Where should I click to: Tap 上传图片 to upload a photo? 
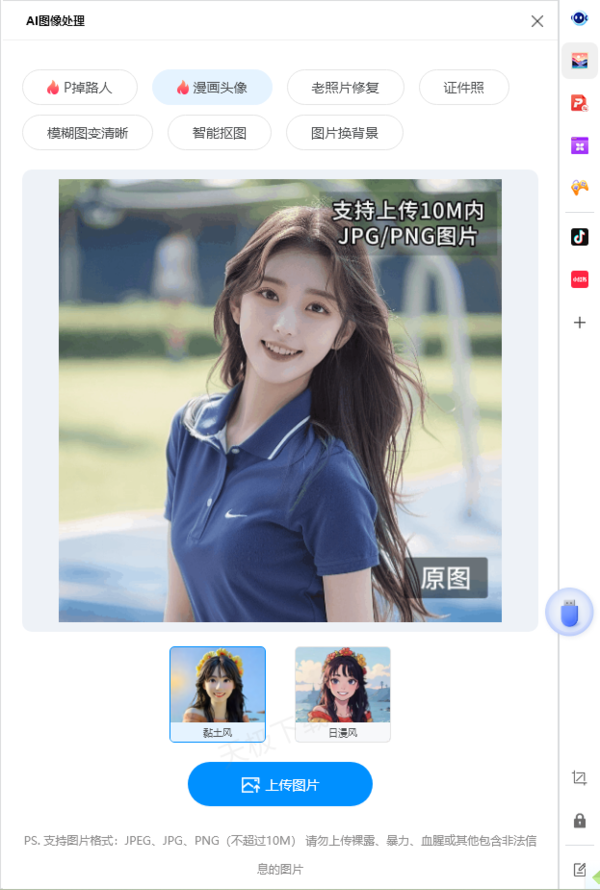coord(280,784)
